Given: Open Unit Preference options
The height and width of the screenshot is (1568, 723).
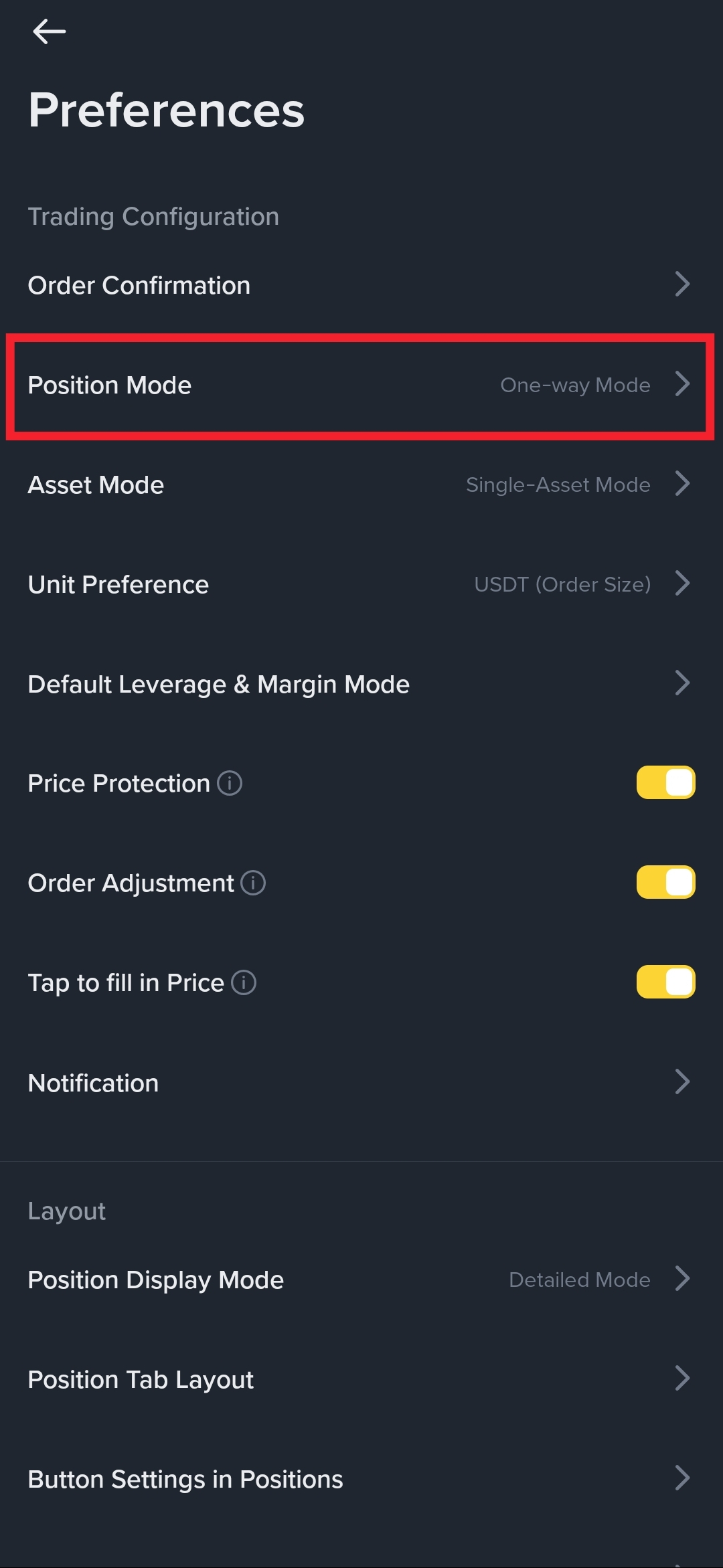Looking at the screenshot, I should coord(361,585).
